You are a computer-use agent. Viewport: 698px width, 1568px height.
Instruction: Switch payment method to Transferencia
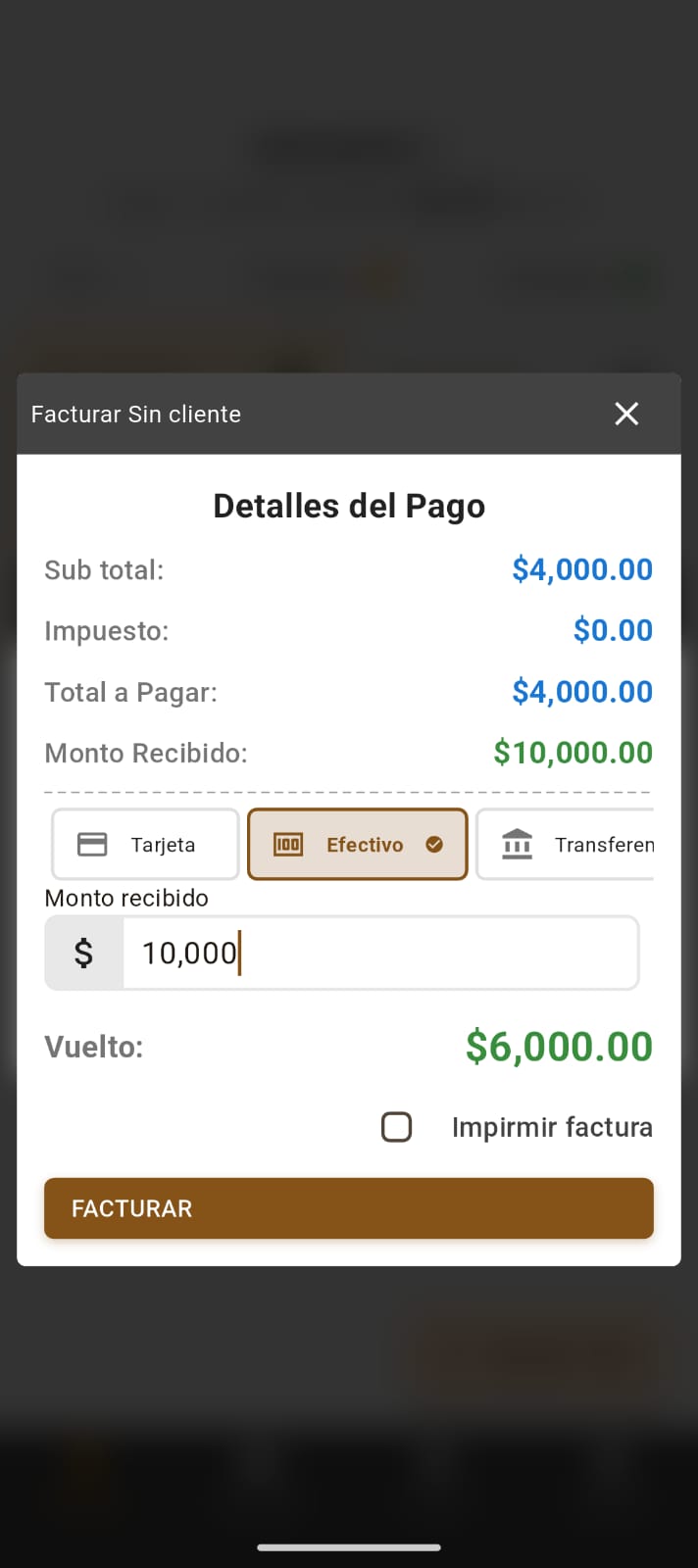point(567,844)
